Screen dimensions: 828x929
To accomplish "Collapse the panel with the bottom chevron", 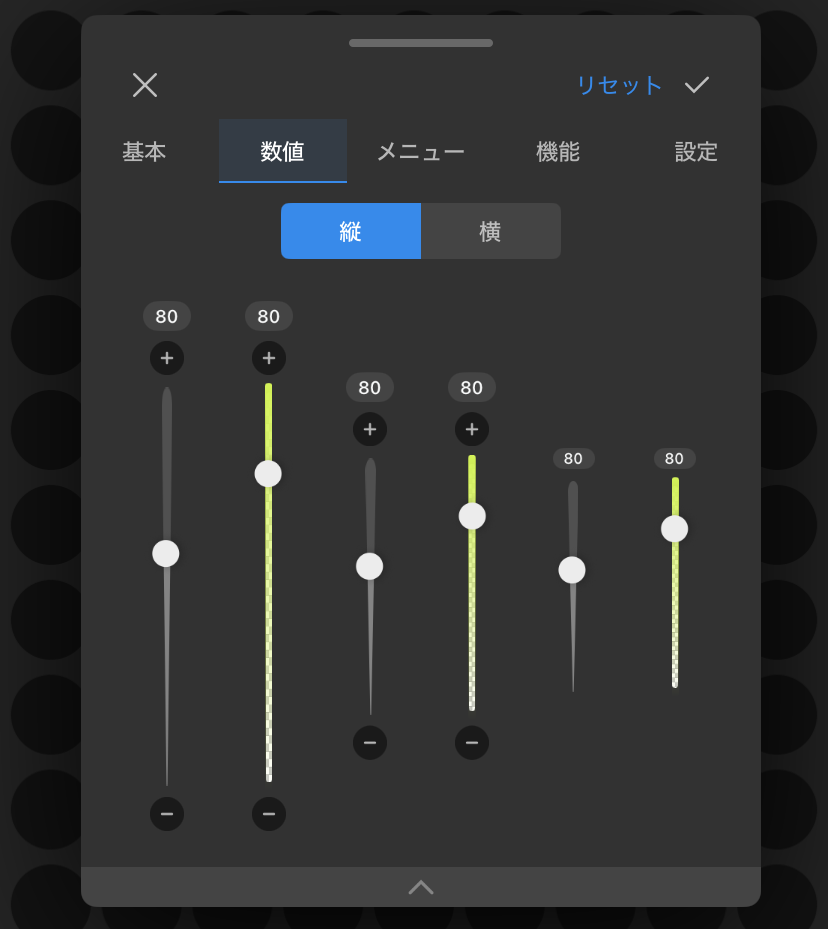I will click(x=420, y=887).
